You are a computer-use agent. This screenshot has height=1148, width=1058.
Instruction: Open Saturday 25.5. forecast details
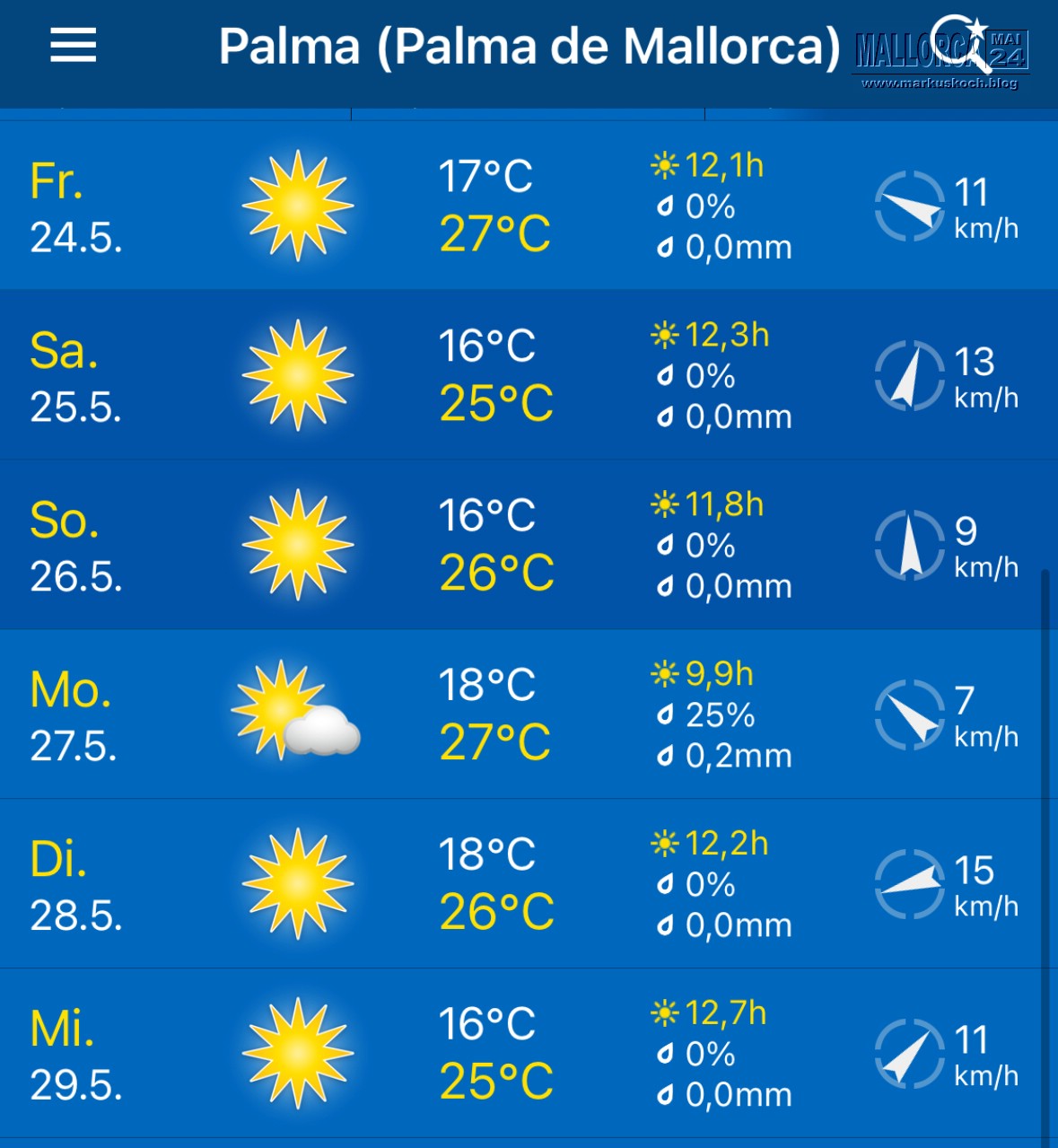pyautogui.click(x=529, y=375)
